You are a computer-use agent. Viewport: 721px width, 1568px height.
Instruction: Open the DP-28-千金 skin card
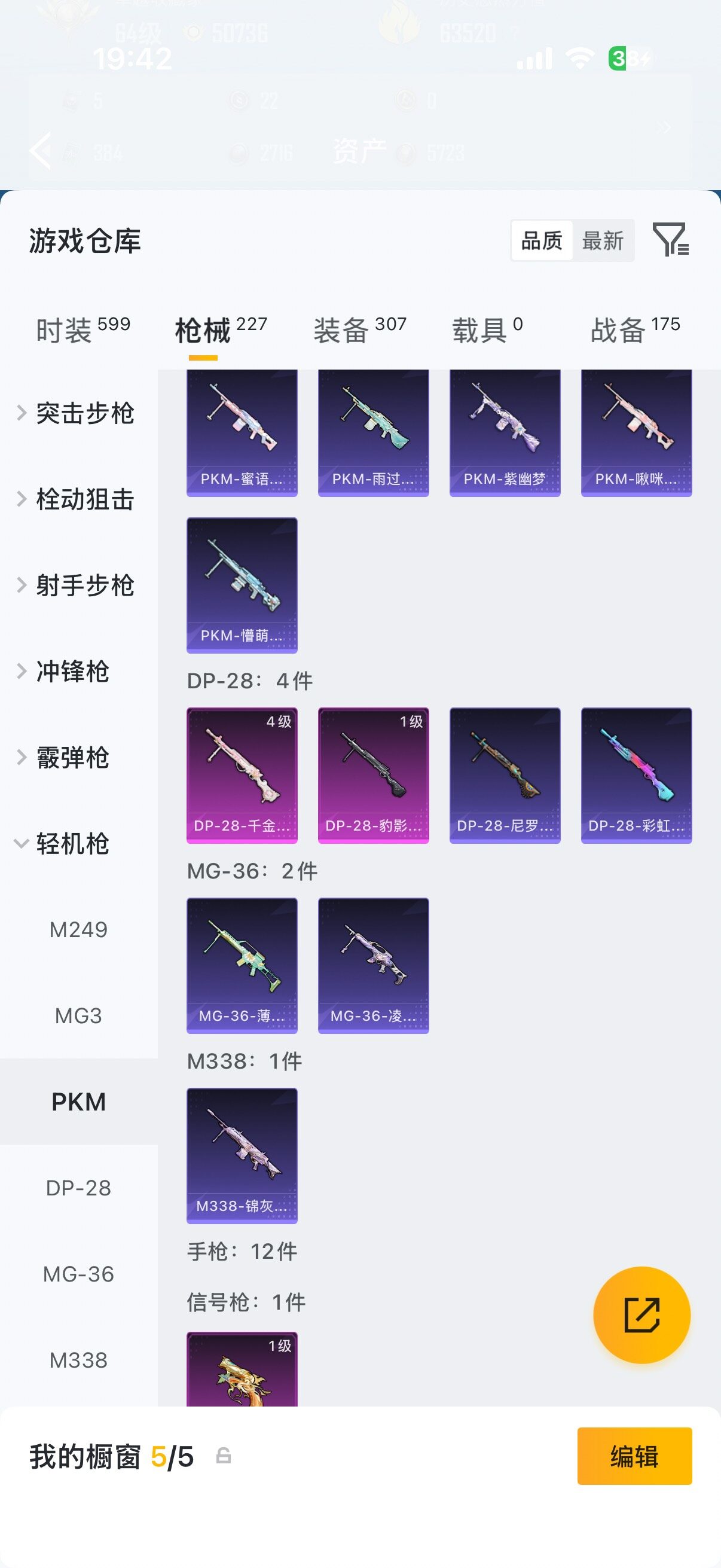(242, 776)
